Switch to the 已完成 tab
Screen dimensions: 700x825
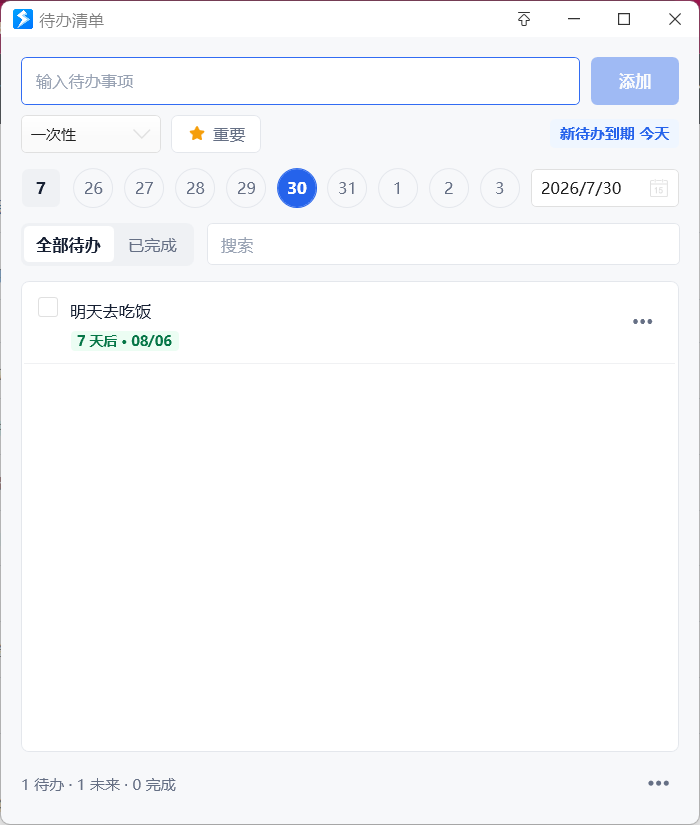(153, 245)
